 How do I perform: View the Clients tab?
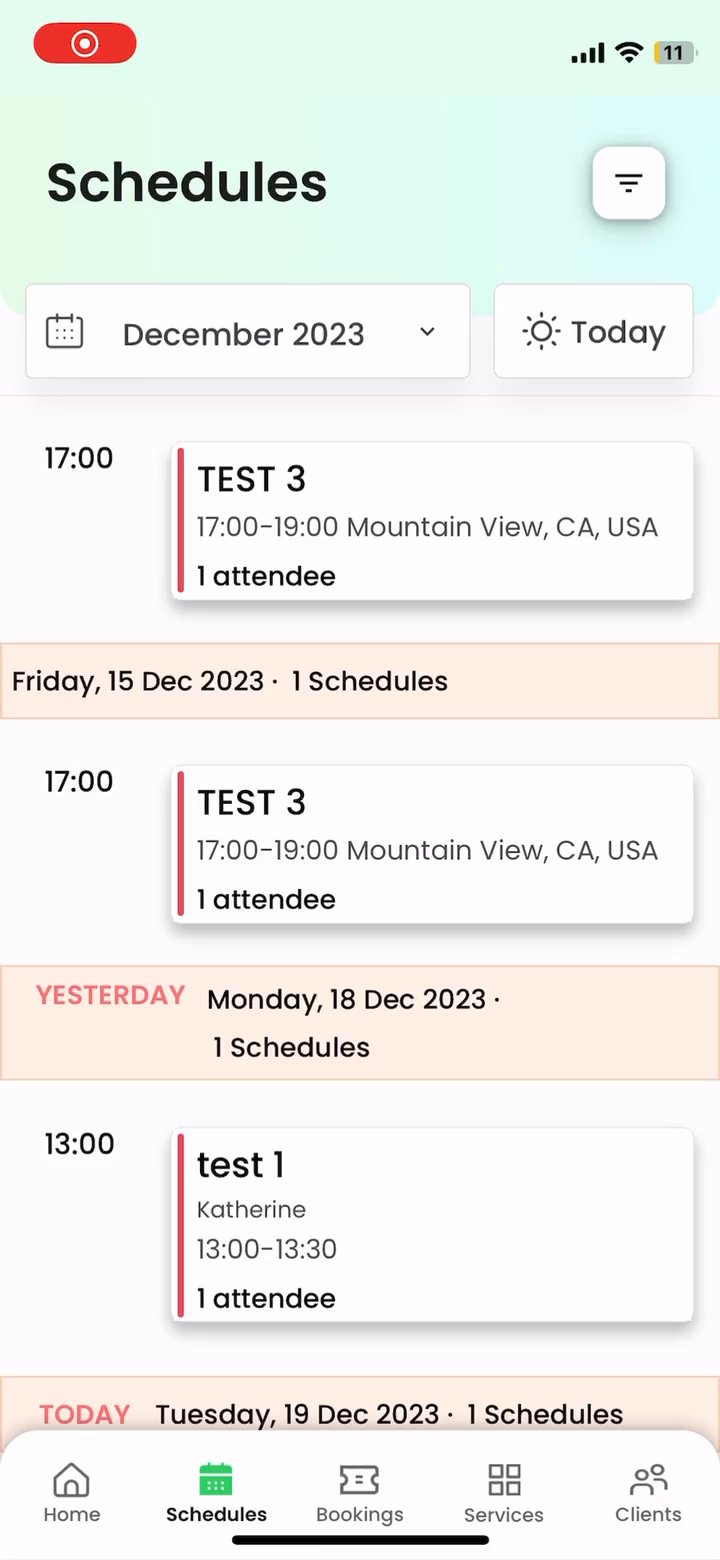coord(648,1493)
